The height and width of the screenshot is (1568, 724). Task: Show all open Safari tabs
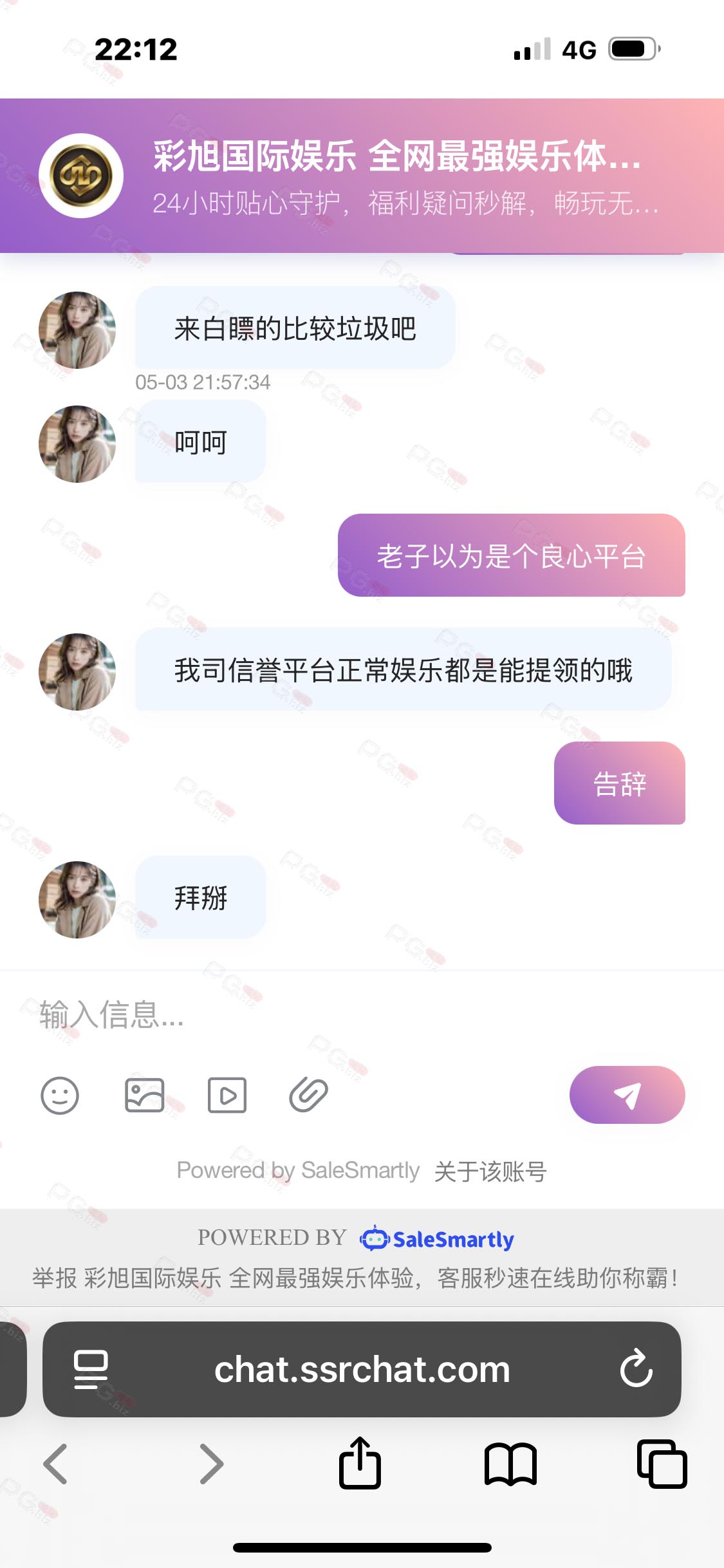click(x=662, y=1464)
